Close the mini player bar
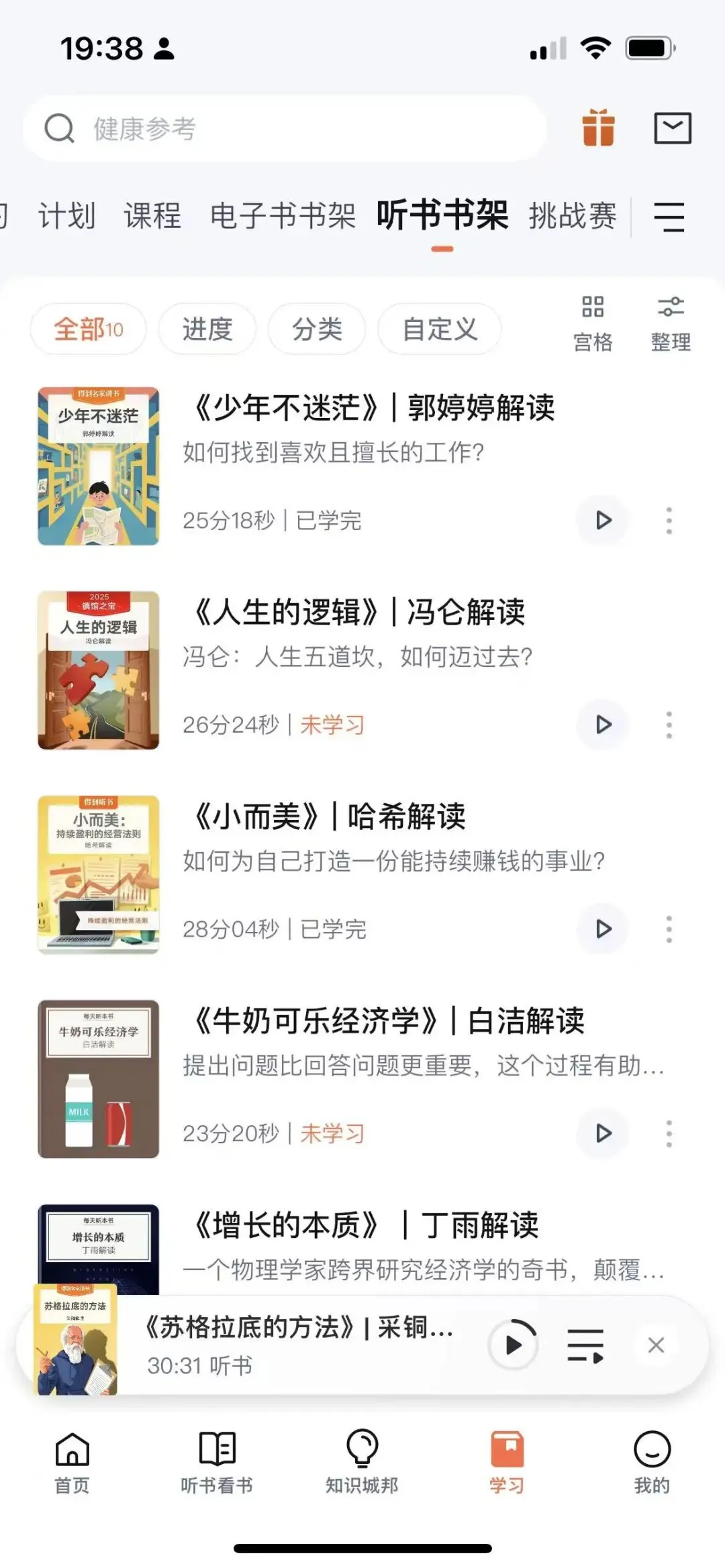 coord(656,1345)
